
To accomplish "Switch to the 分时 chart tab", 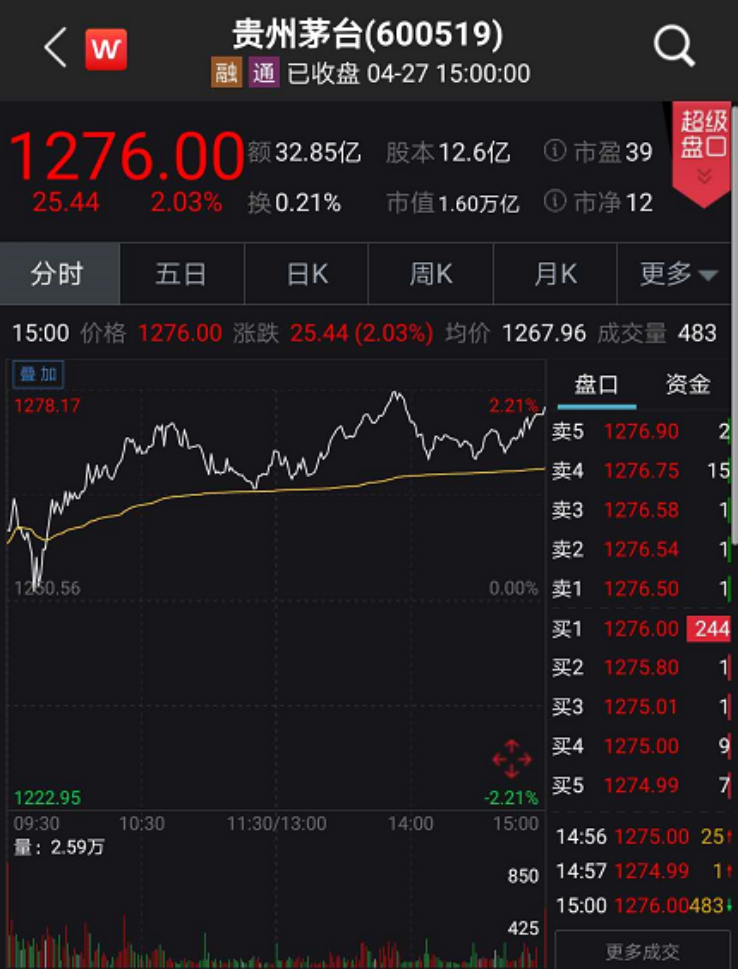I will [x=58, y=274].
